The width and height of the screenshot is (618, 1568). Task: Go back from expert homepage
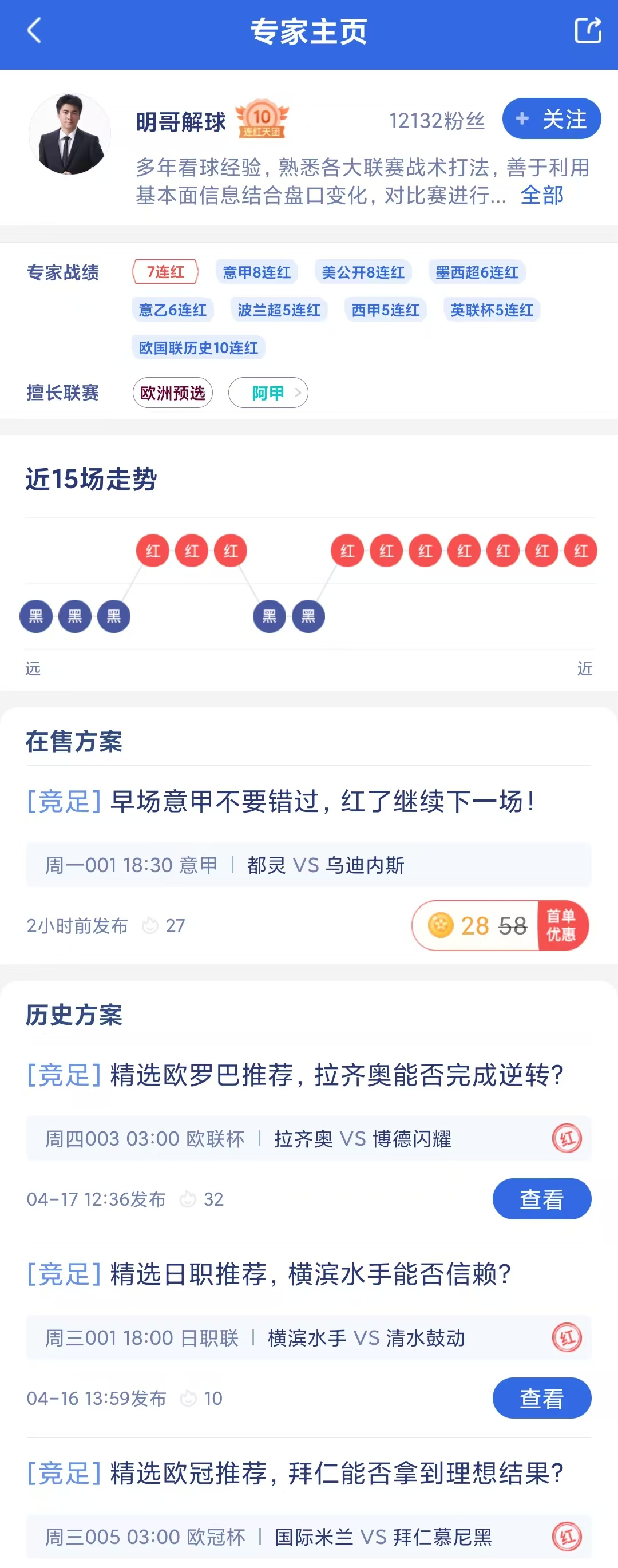click(x=34, y=30)
